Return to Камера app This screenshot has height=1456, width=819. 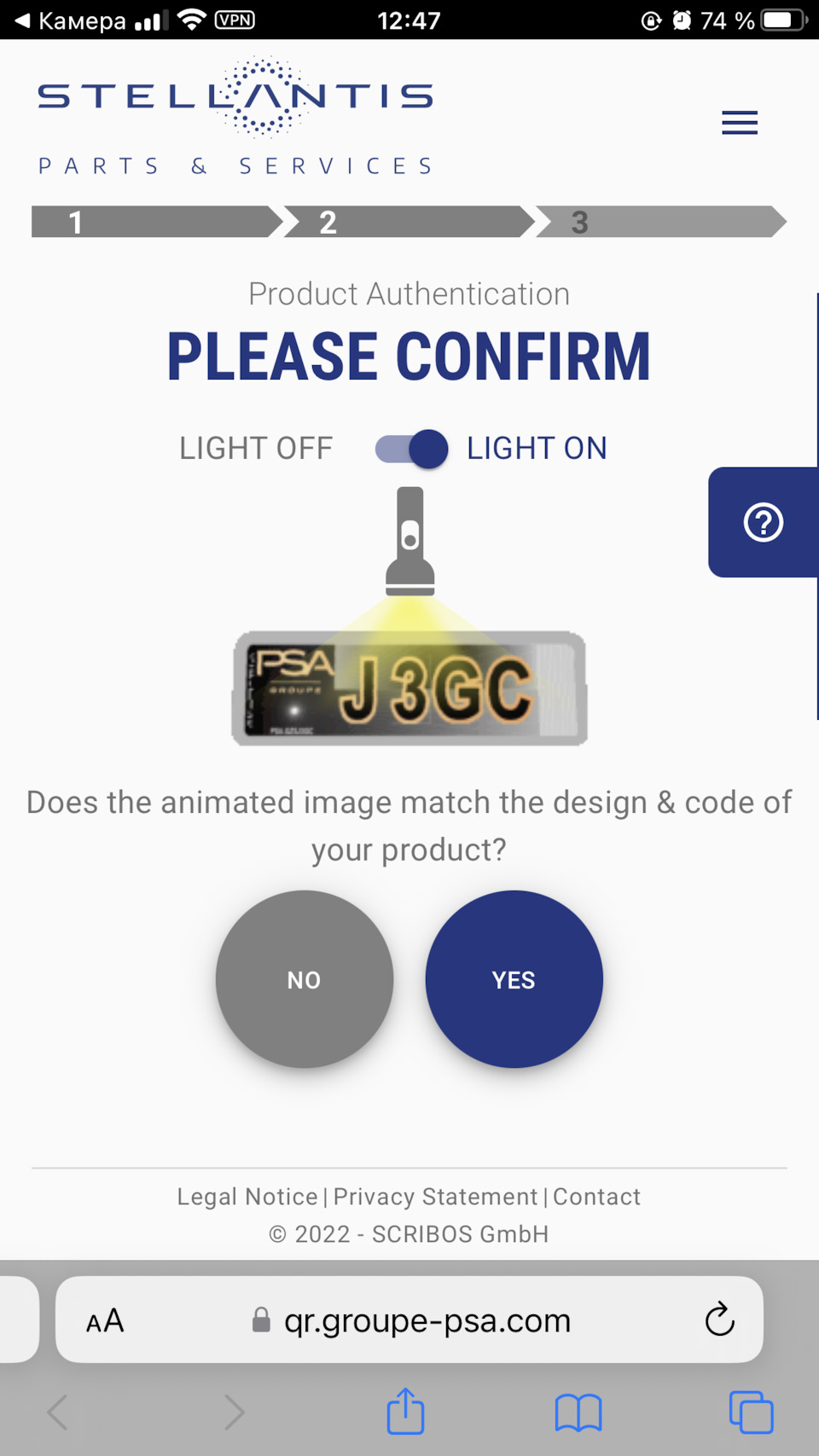coord(70,20)
